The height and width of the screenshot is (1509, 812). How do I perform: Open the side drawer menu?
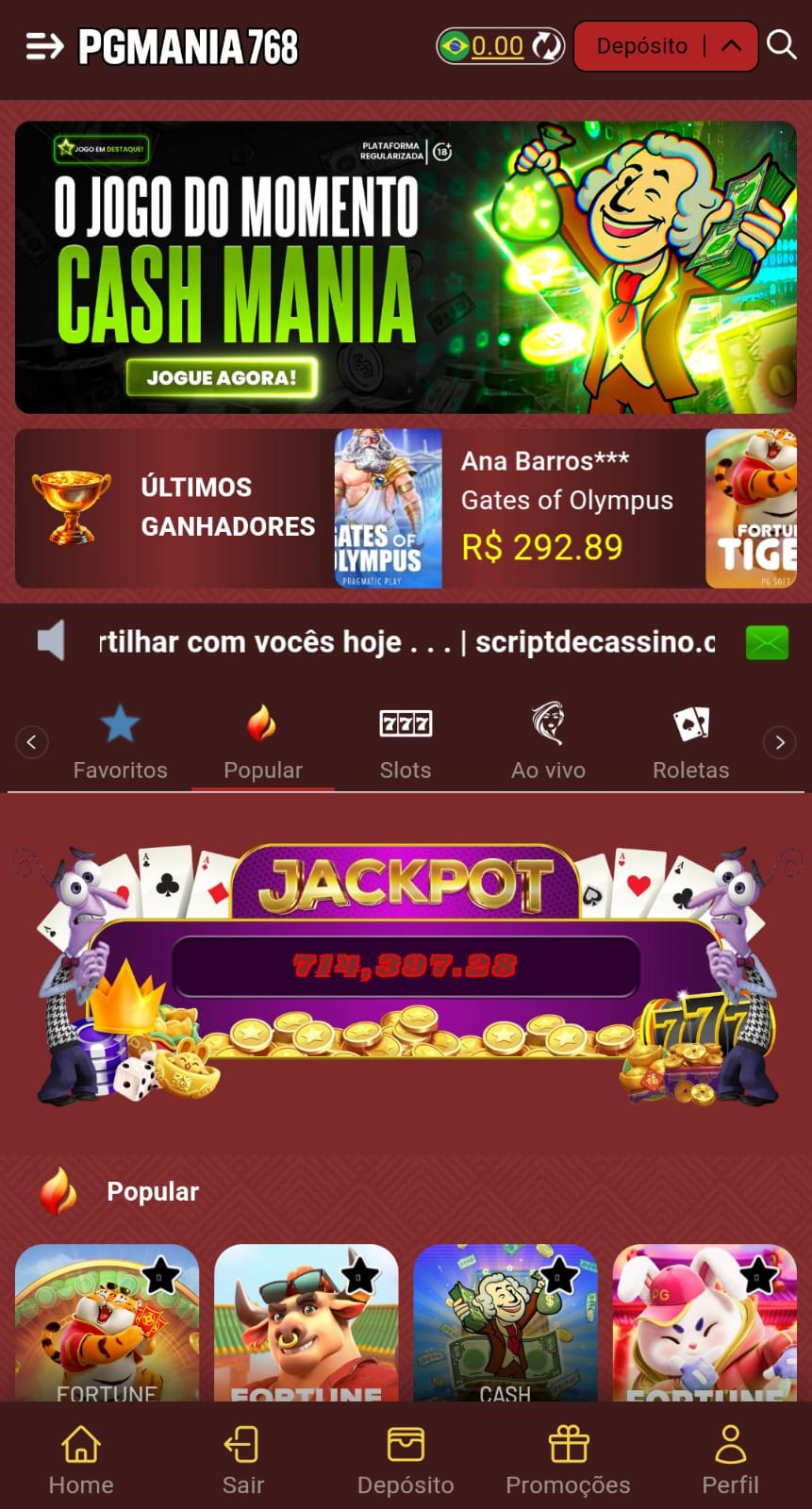(x=43, y=45)
